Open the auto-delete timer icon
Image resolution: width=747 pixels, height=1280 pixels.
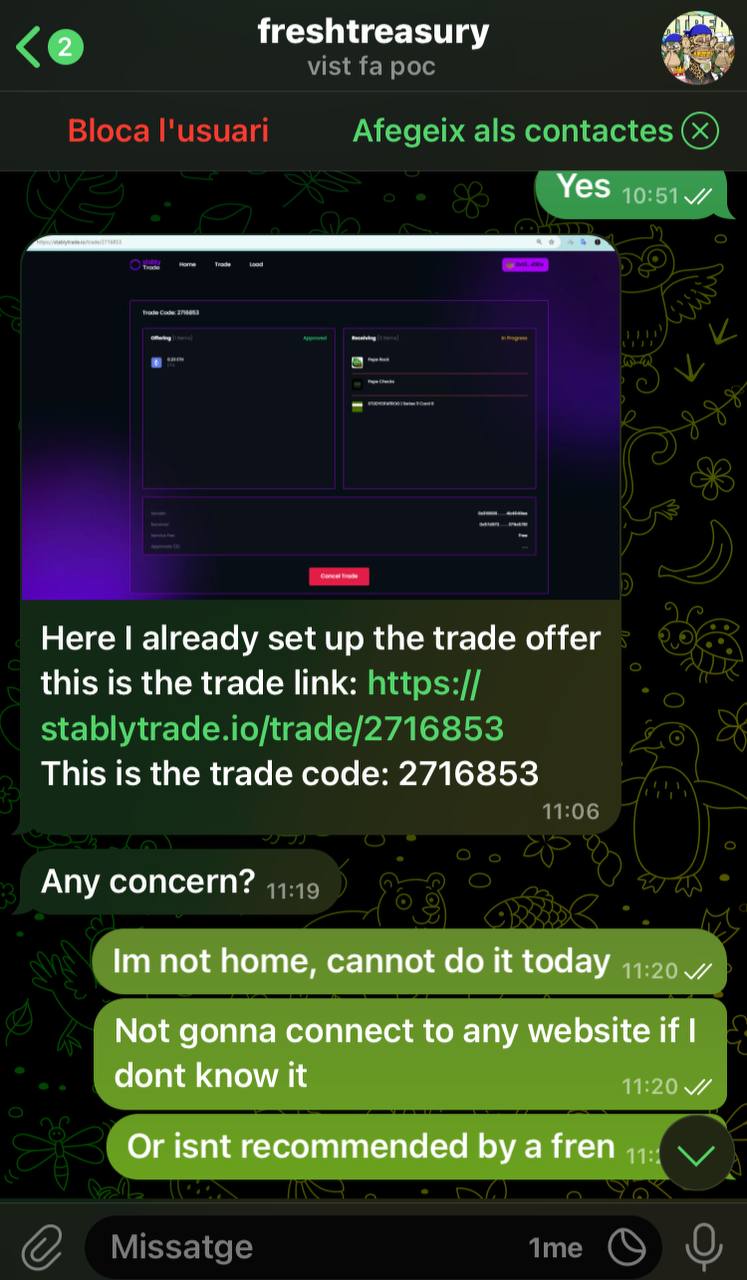[x=627, y=1247]
